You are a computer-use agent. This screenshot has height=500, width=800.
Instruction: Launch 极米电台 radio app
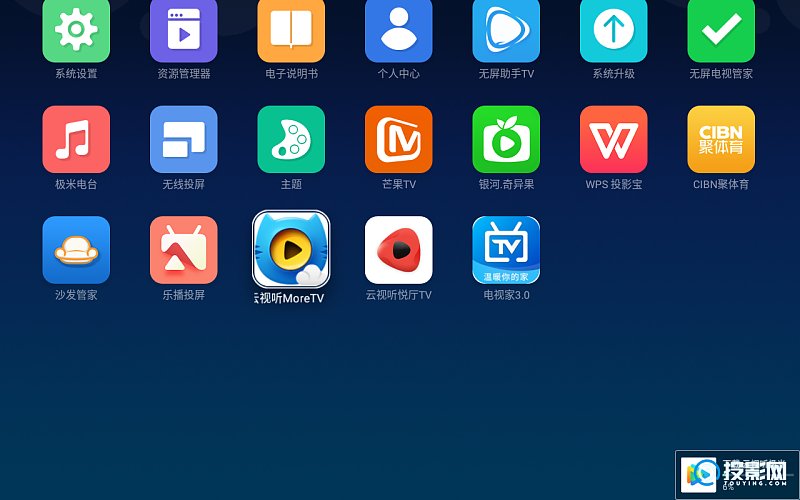coord(76,140)
